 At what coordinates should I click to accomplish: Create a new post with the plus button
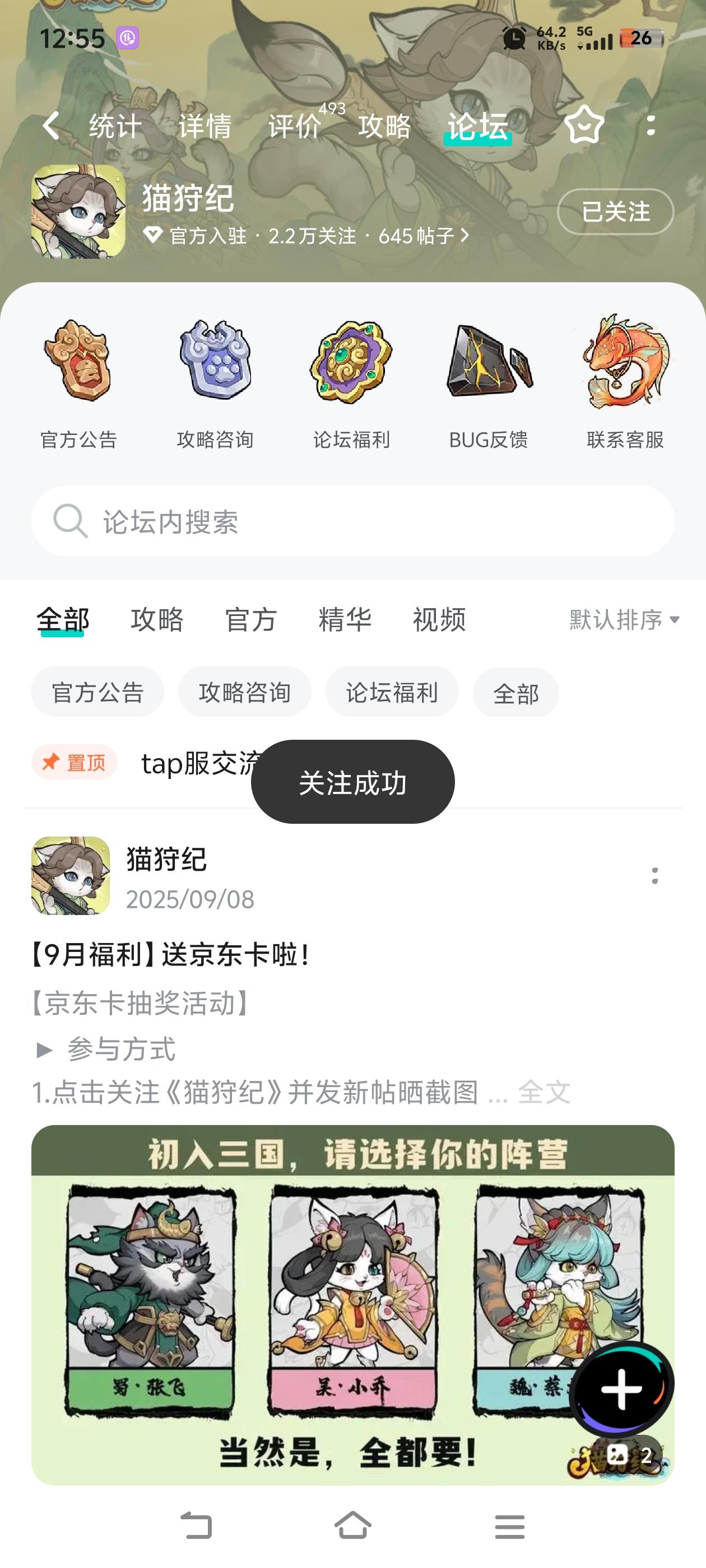click(x=621, y=1388)
